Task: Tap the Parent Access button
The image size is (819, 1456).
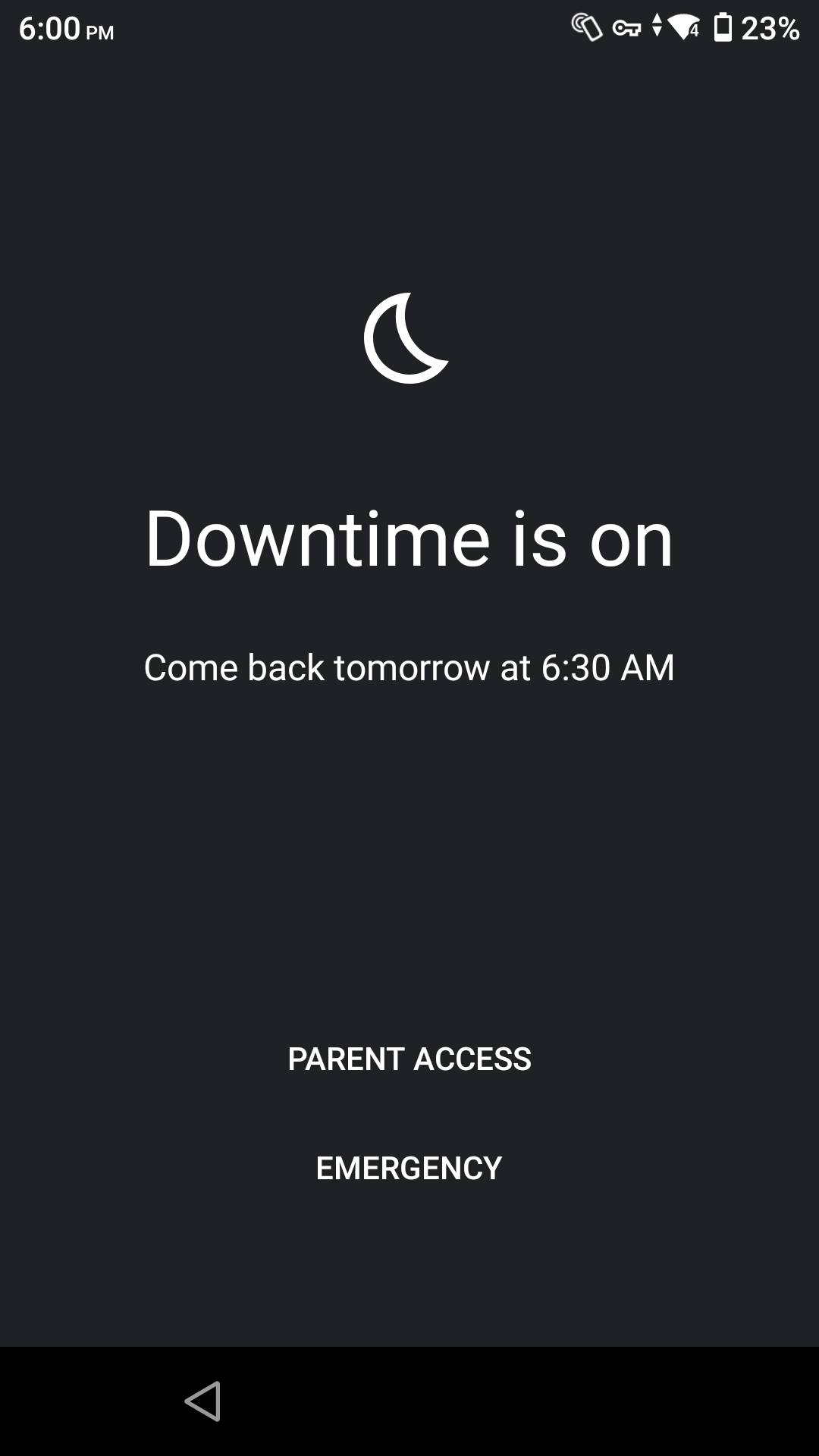Action: pos(409,1059)
